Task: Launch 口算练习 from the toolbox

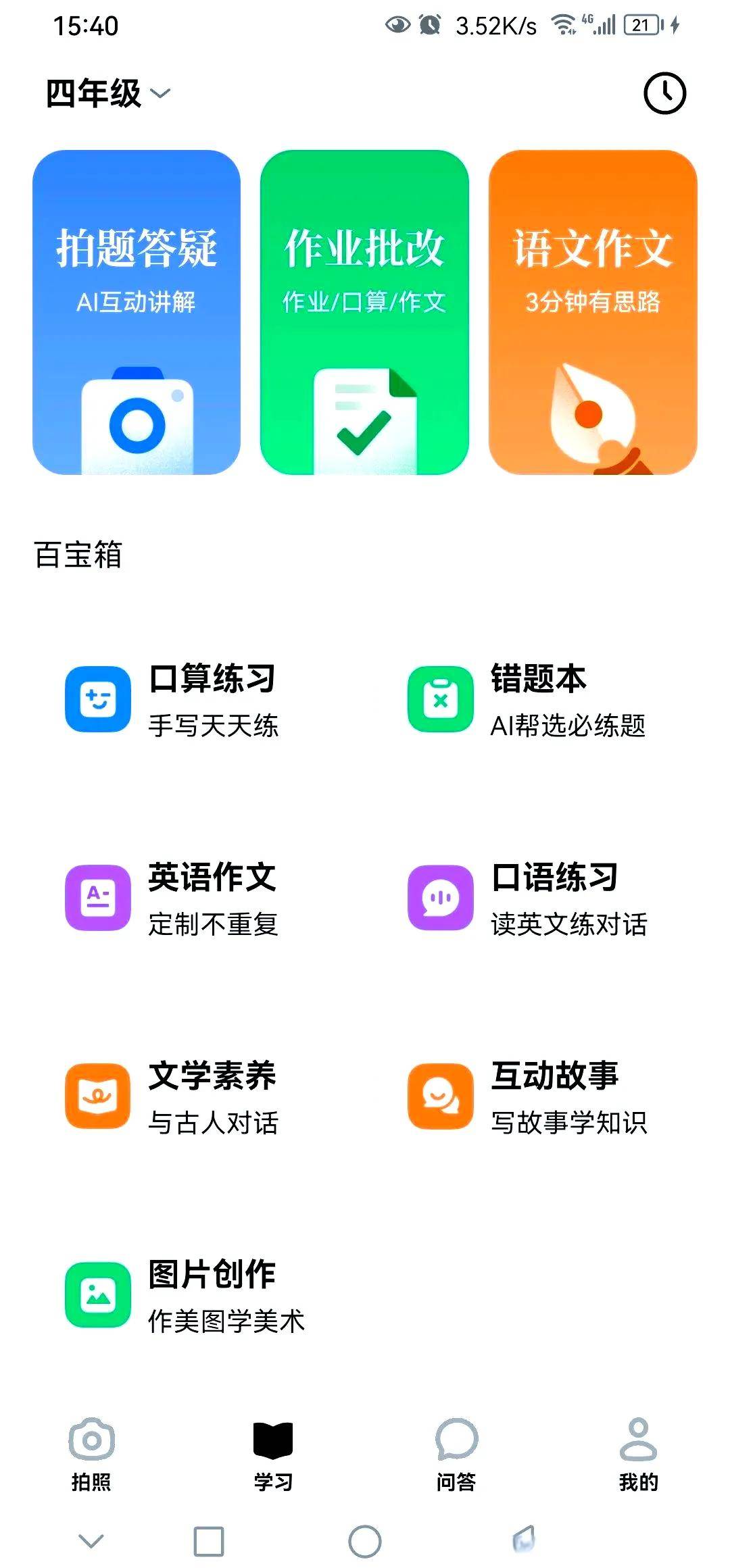Action: coord(172,699)
